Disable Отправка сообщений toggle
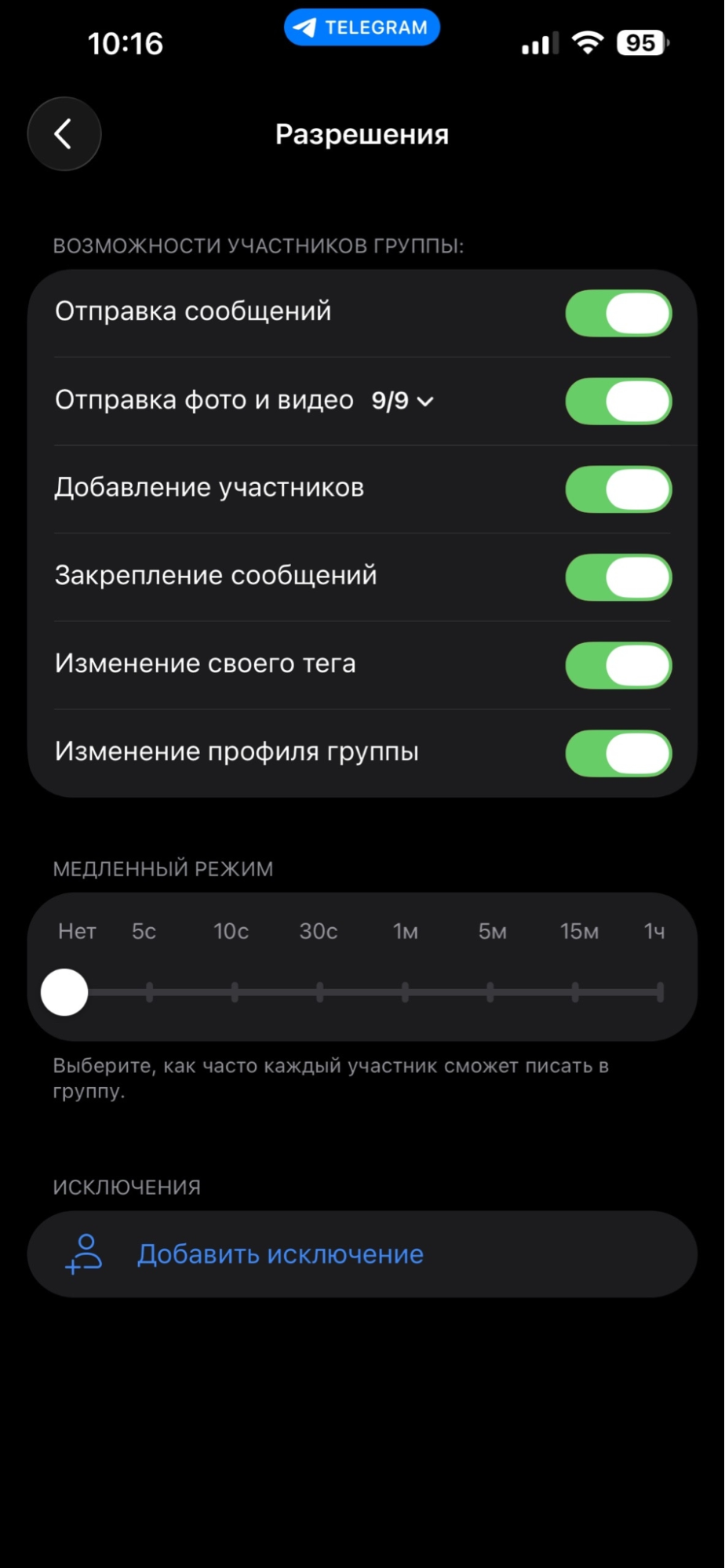This screenshot has width=725, height=1568. click(x=618, y=312)
